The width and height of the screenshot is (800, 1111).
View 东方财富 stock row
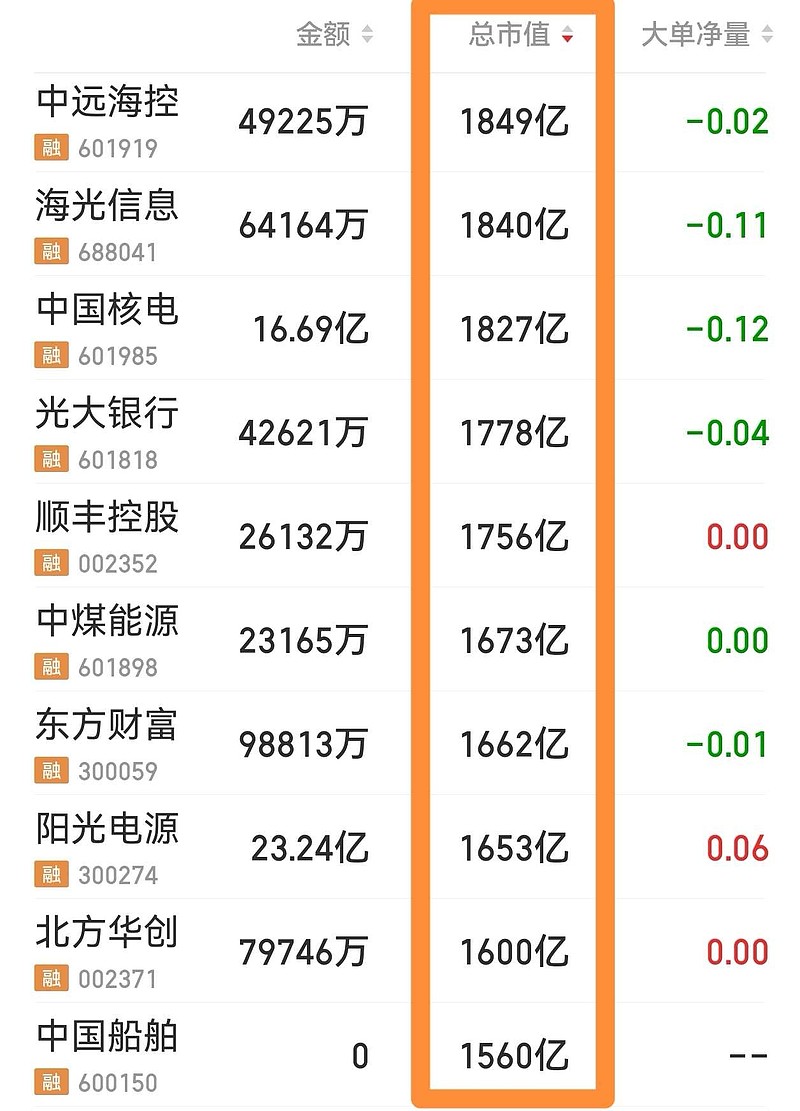(x=400, y=743)
